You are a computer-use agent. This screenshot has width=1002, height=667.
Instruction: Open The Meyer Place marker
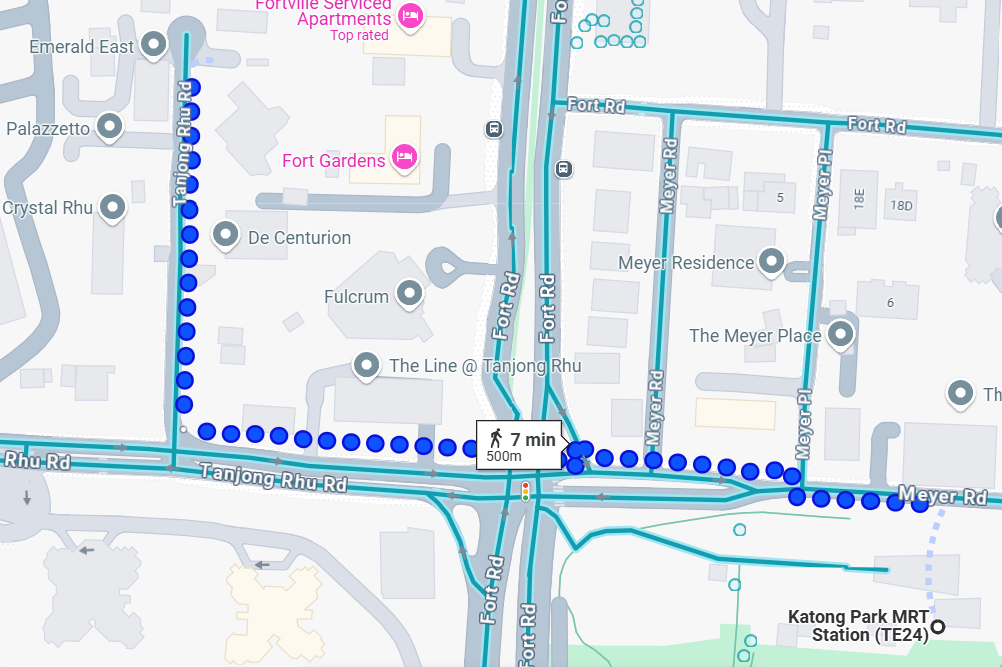841,334
